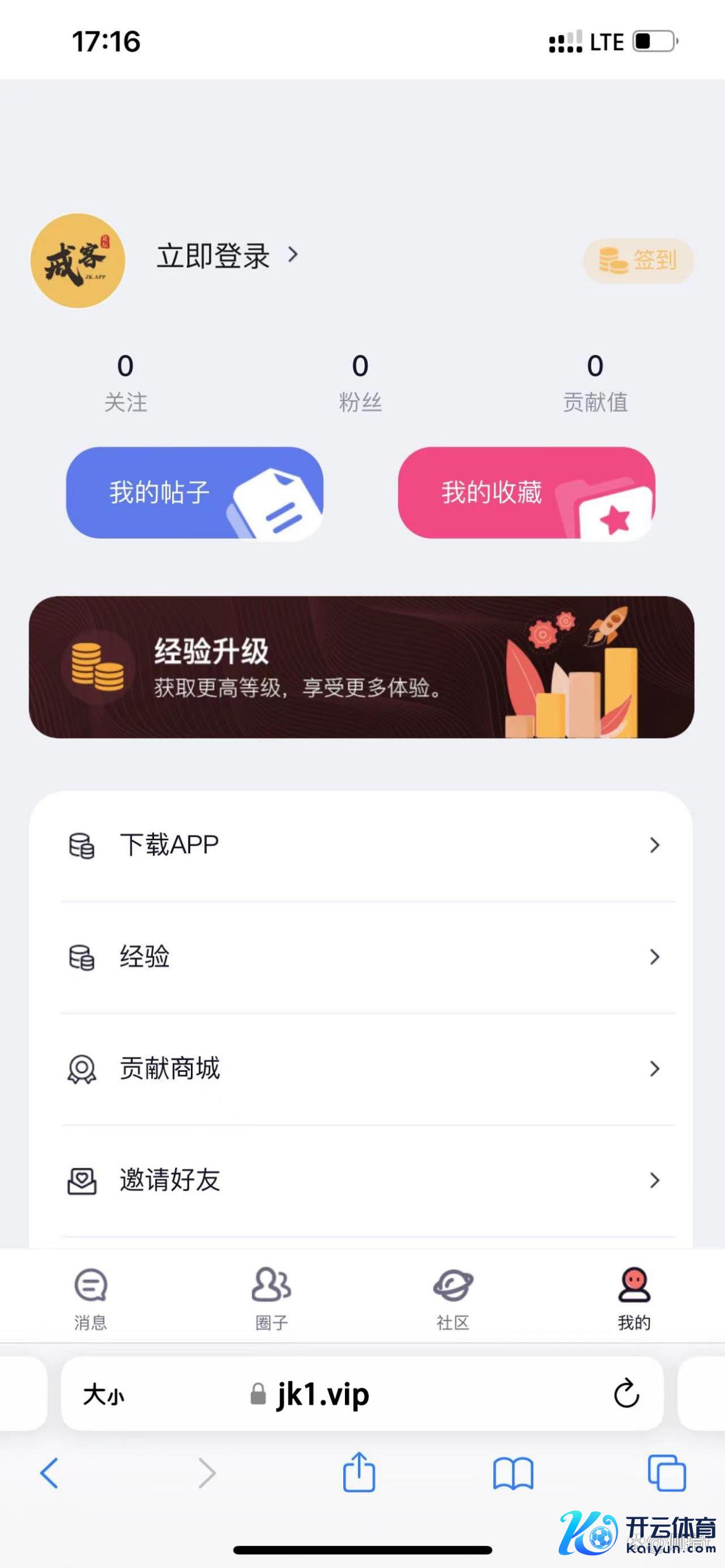The image size is (725, 1568).
Task: Select 邀请好友 row
Action: [x=361, y=1181]
